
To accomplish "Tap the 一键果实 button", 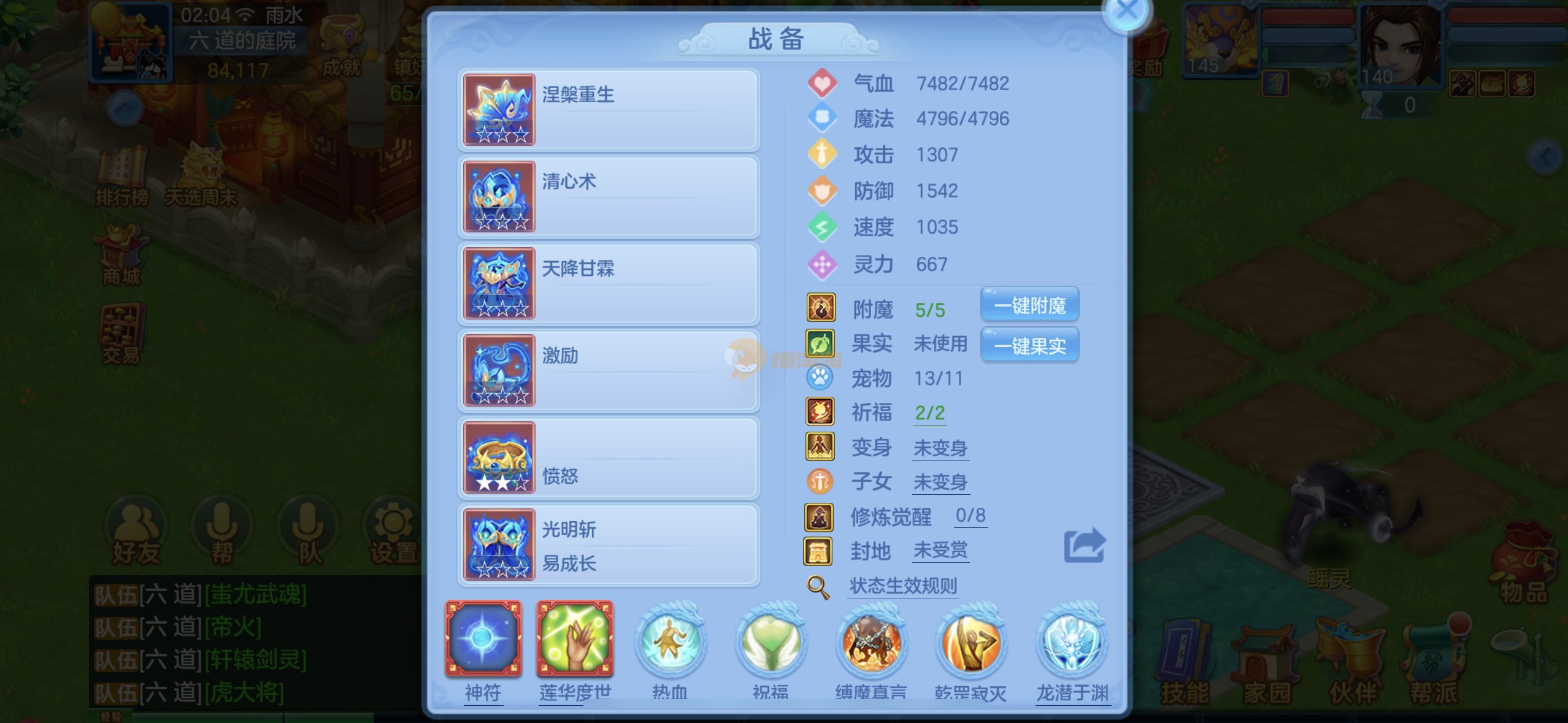I will pyautogui.click(x=1029, y=346).
